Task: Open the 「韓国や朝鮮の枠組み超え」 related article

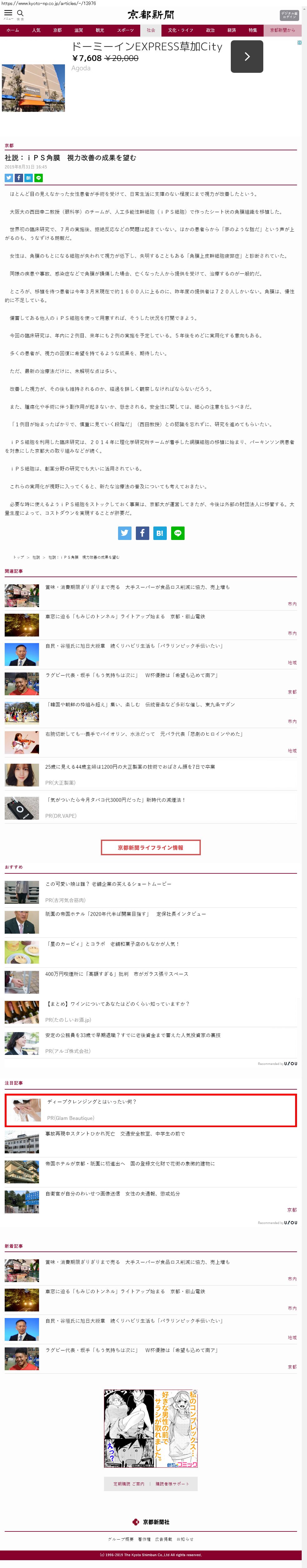Action: (140, 704)
